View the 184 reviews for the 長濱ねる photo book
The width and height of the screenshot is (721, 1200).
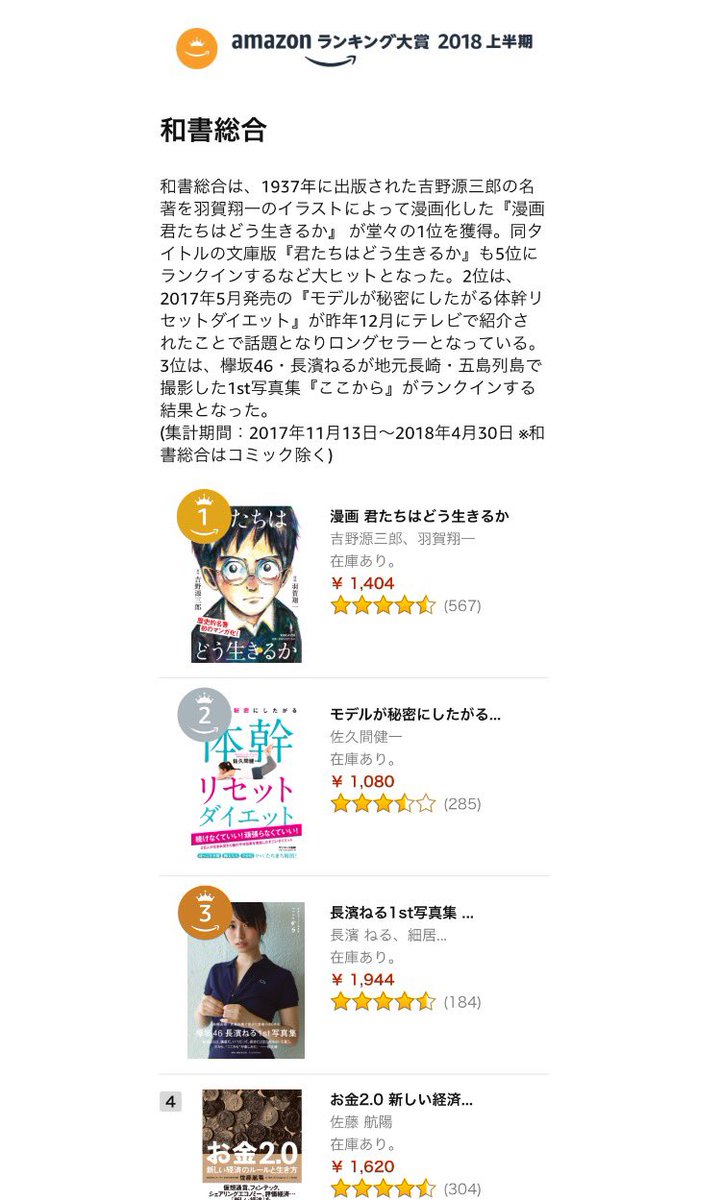462,1001
